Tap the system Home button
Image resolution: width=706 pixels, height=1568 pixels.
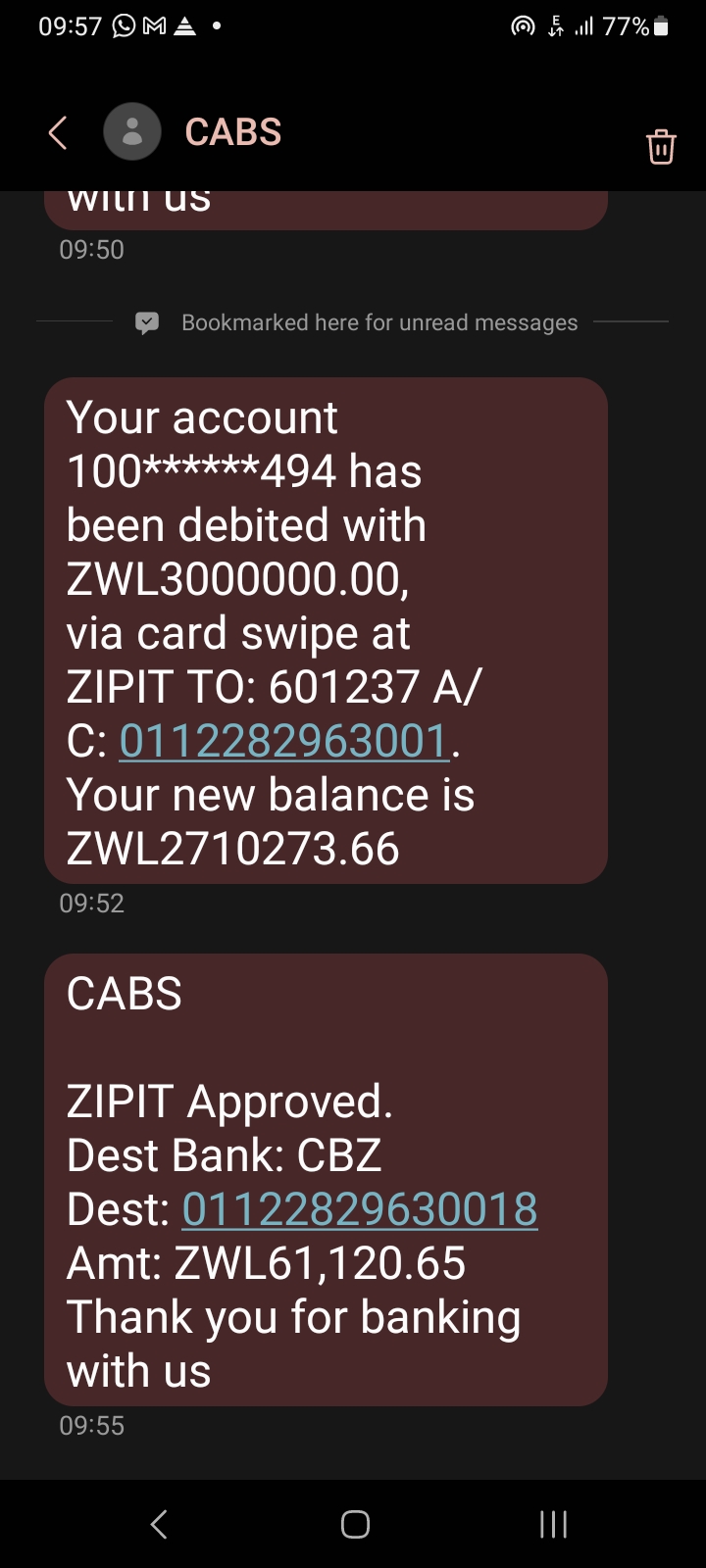[355, 1524]
